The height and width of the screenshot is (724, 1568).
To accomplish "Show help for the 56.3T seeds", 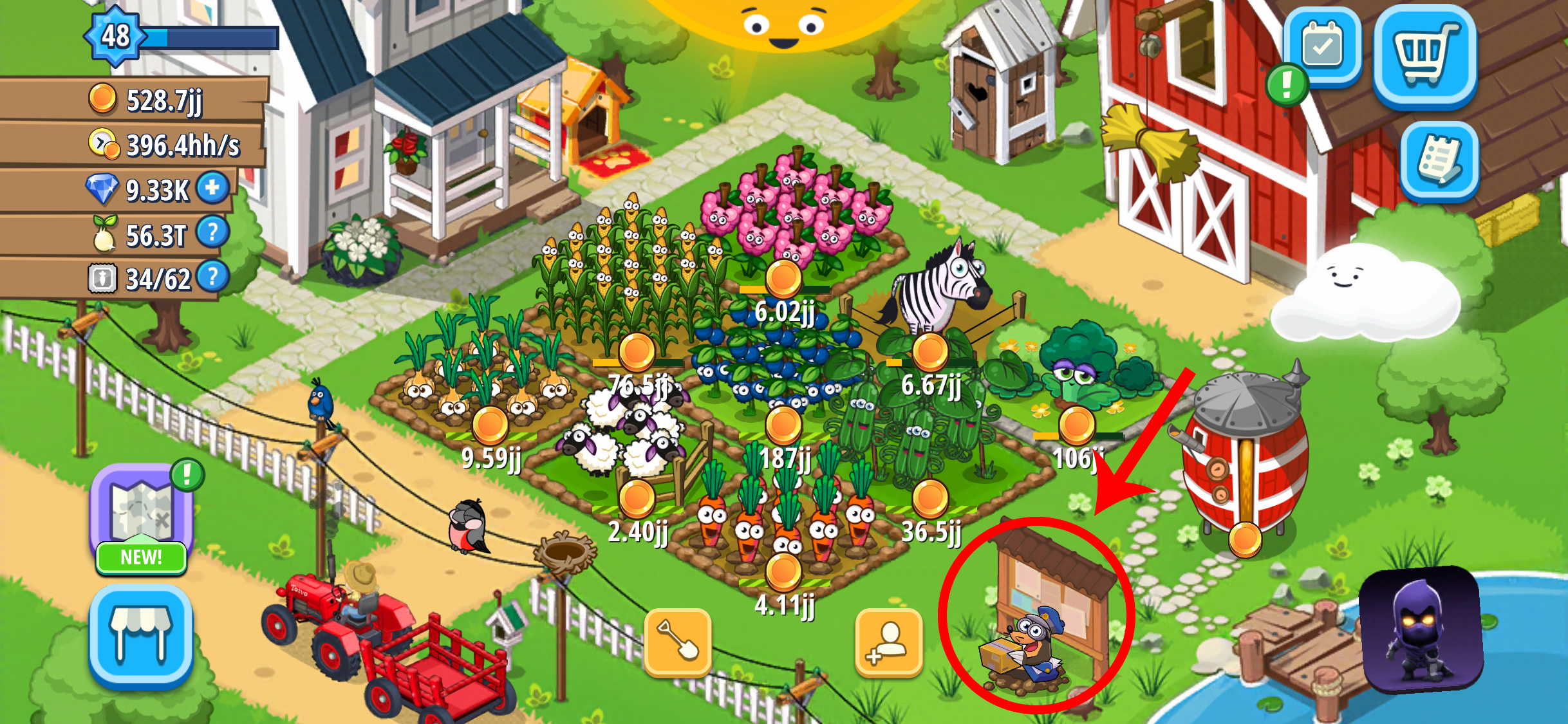I will [x=212, y=232].
